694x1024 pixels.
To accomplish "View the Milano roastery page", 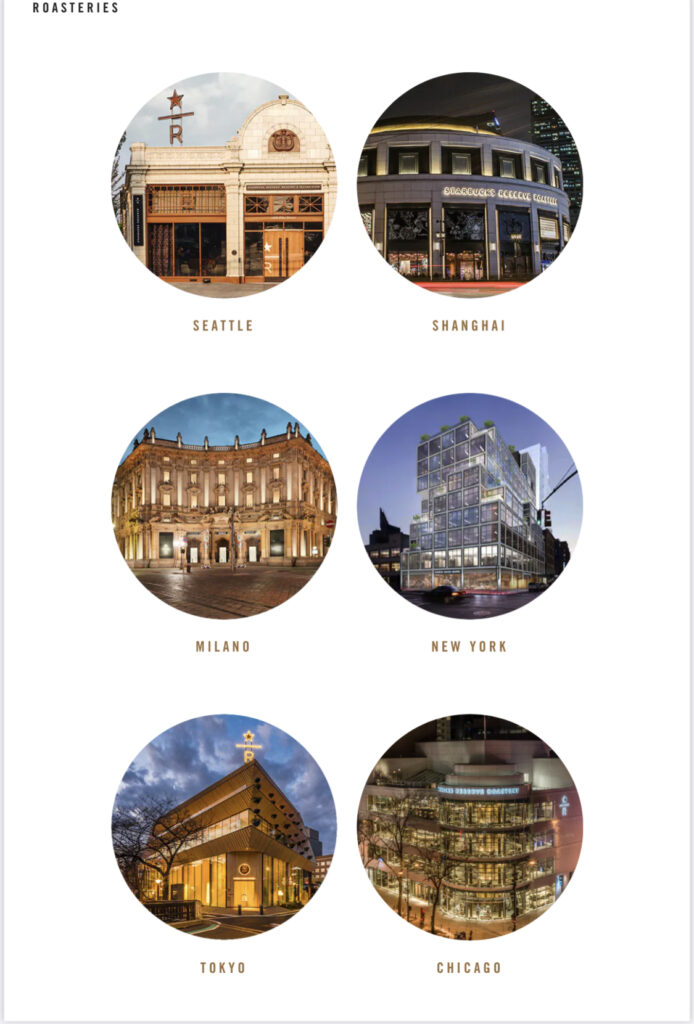I will coord(224,506).
